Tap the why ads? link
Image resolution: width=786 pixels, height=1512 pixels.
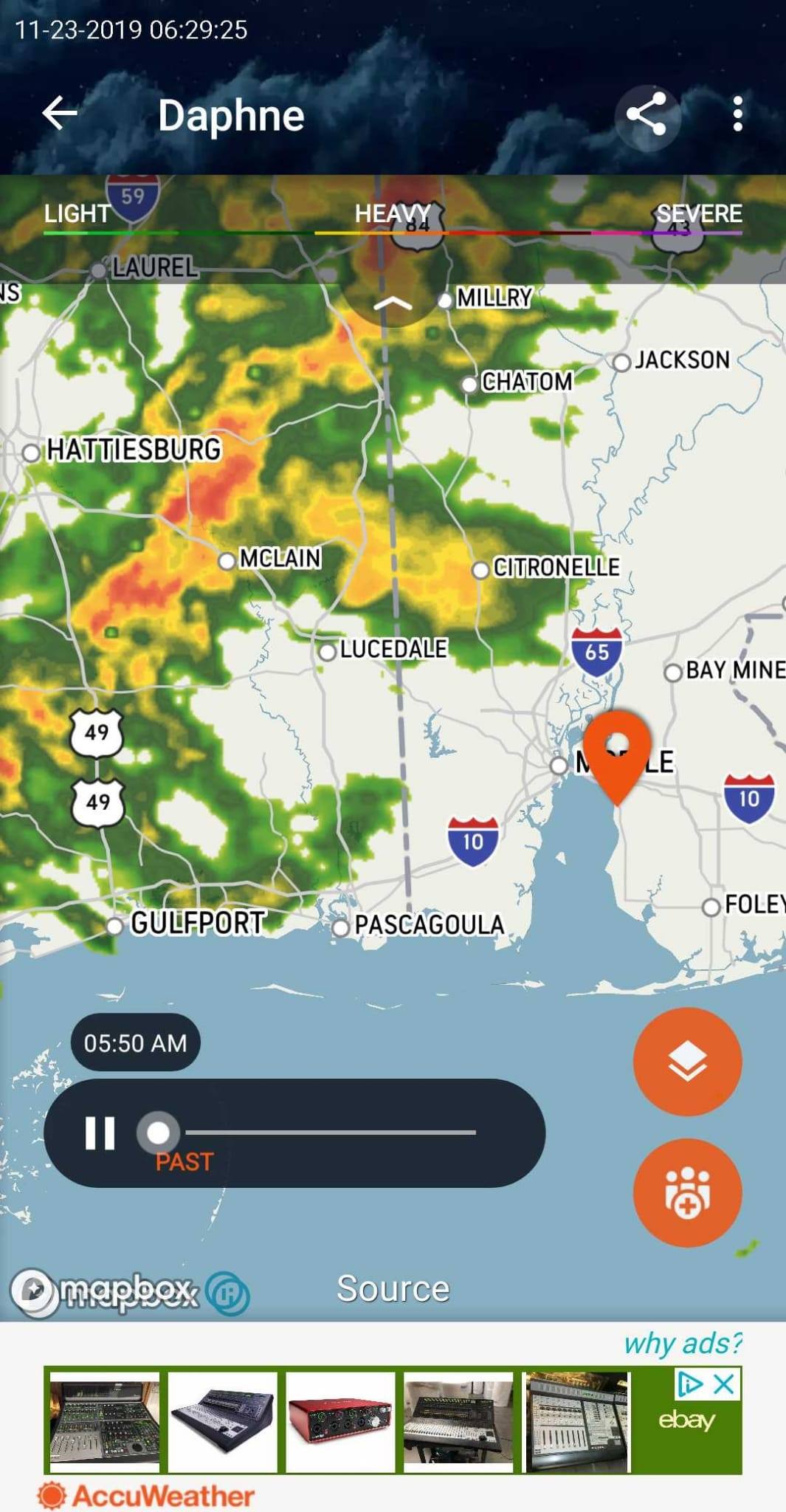(x=683, y=1343)
